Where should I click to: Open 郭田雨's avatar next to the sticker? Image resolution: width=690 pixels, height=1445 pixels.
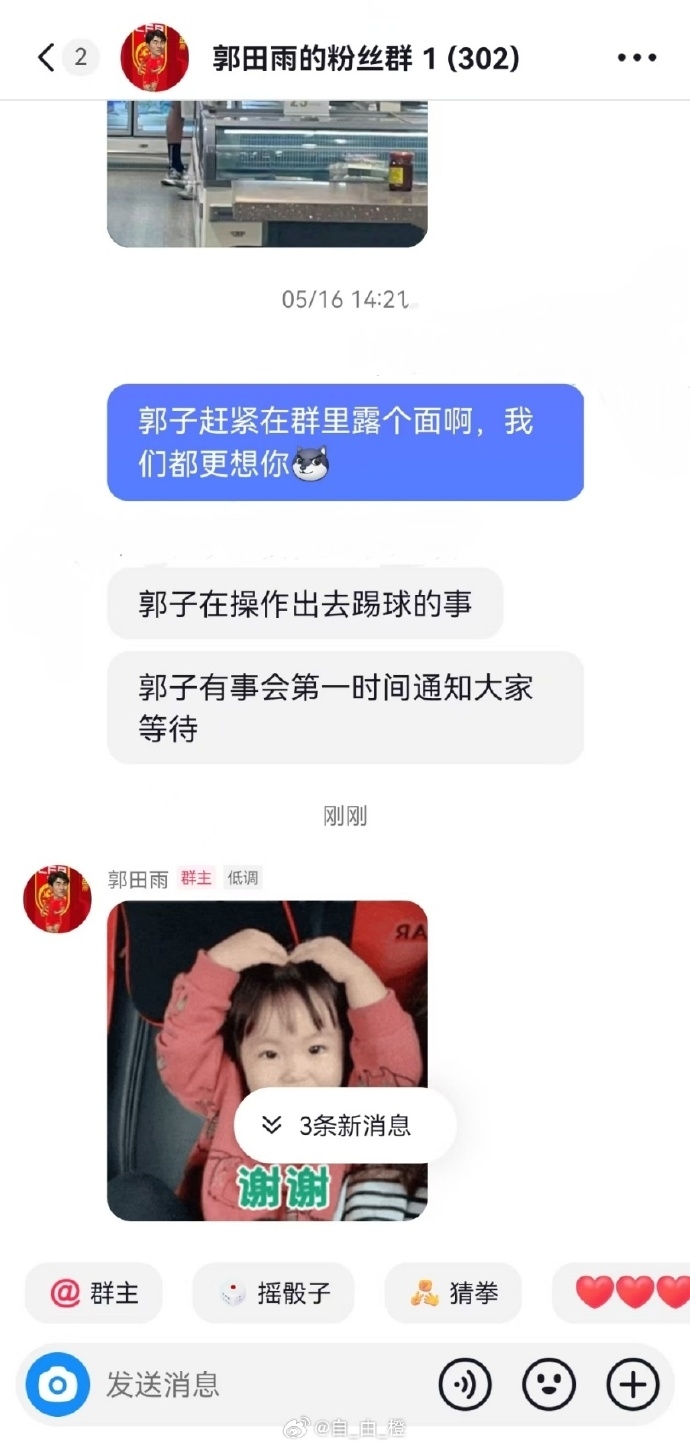coord(57,899)
